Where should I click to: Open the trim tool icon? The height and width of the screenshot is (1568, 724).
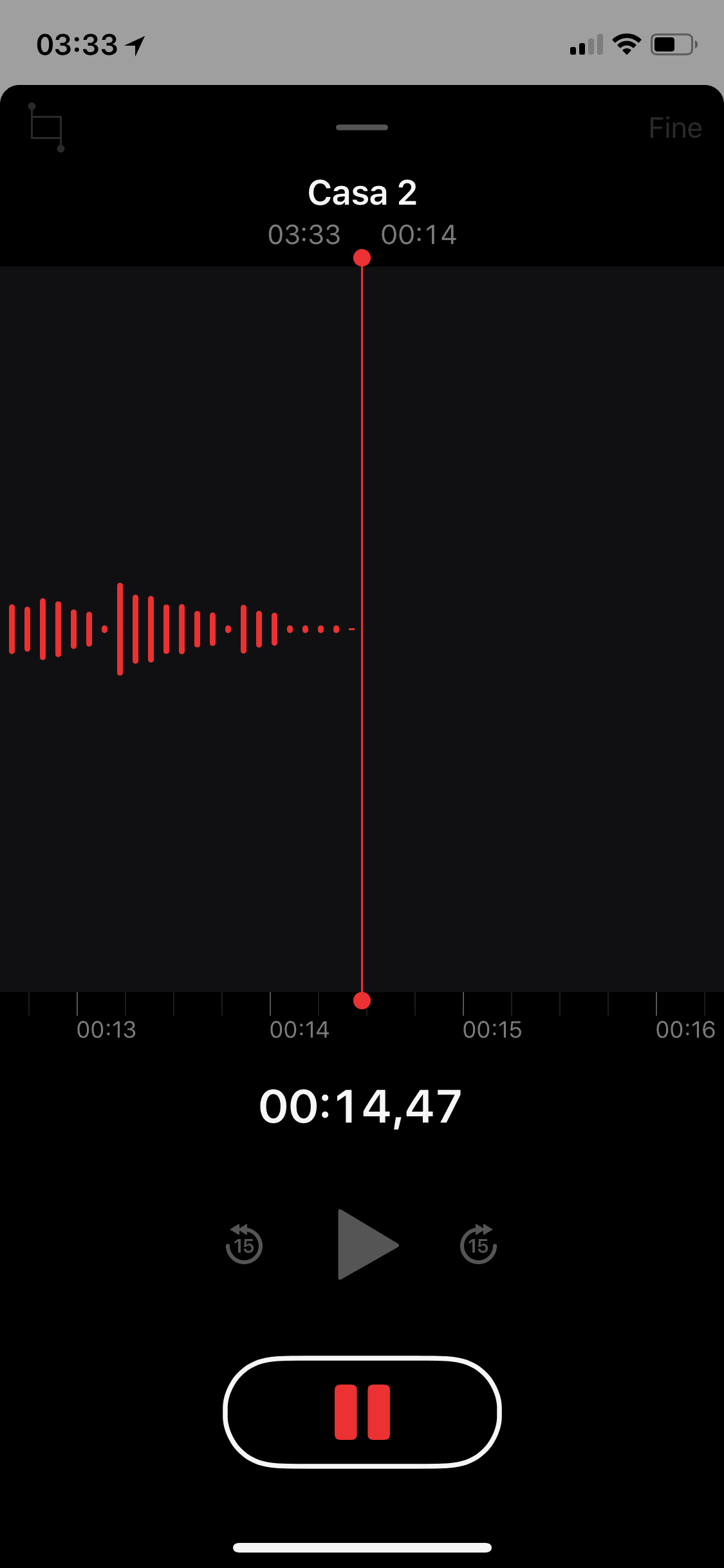[47, 127]
